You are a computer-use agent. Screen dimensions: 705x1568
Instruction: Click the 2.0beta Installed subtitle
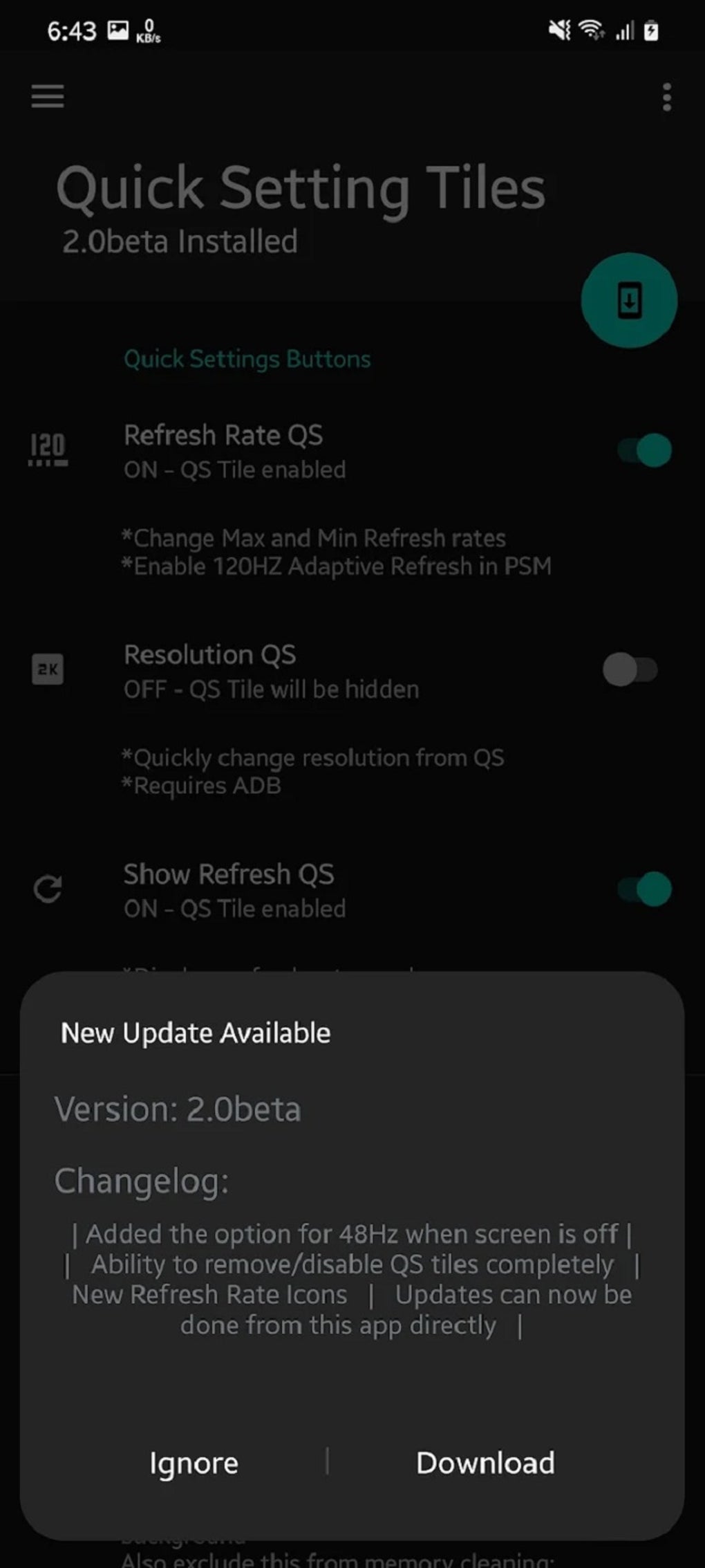(x=180, y=241)
